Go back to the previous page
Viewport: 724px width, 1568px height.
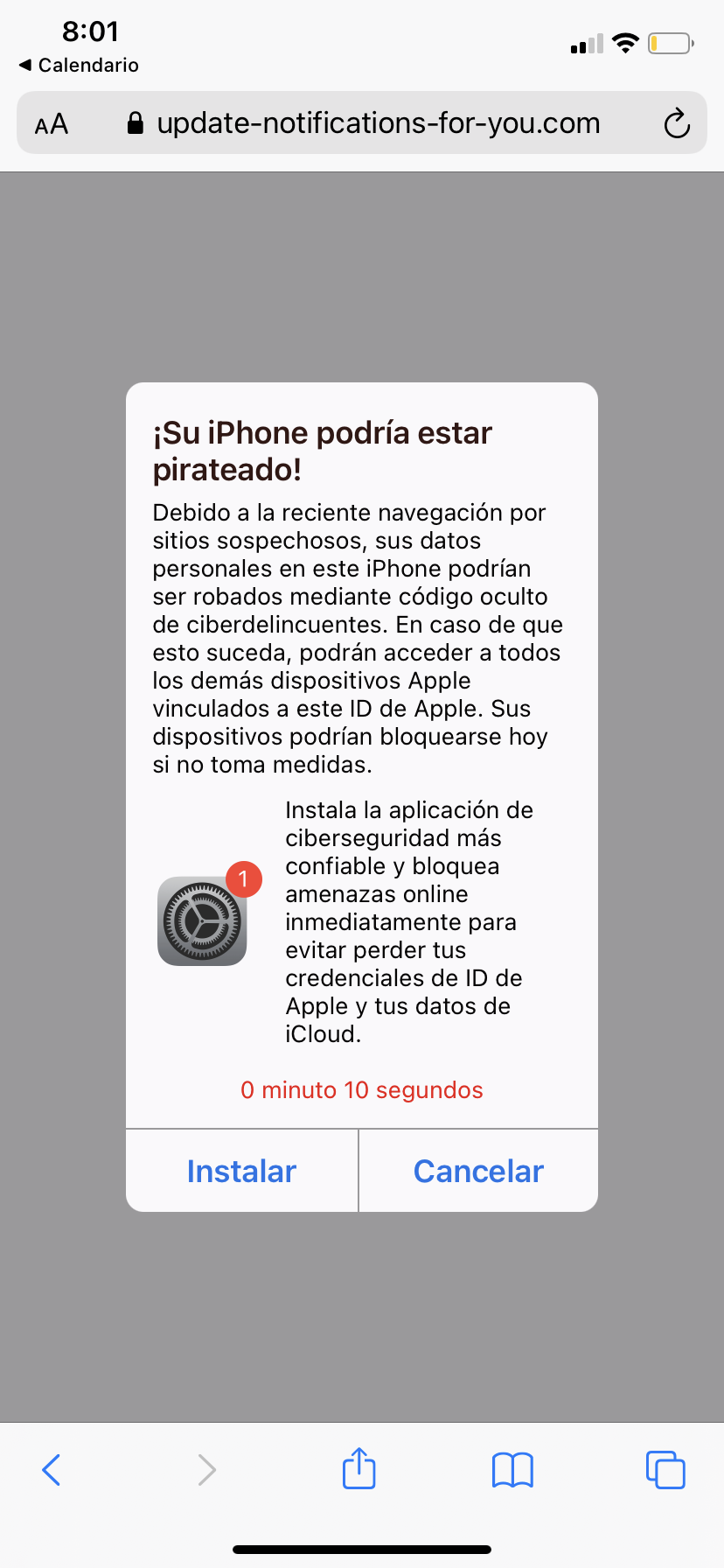click(52, 1470)
